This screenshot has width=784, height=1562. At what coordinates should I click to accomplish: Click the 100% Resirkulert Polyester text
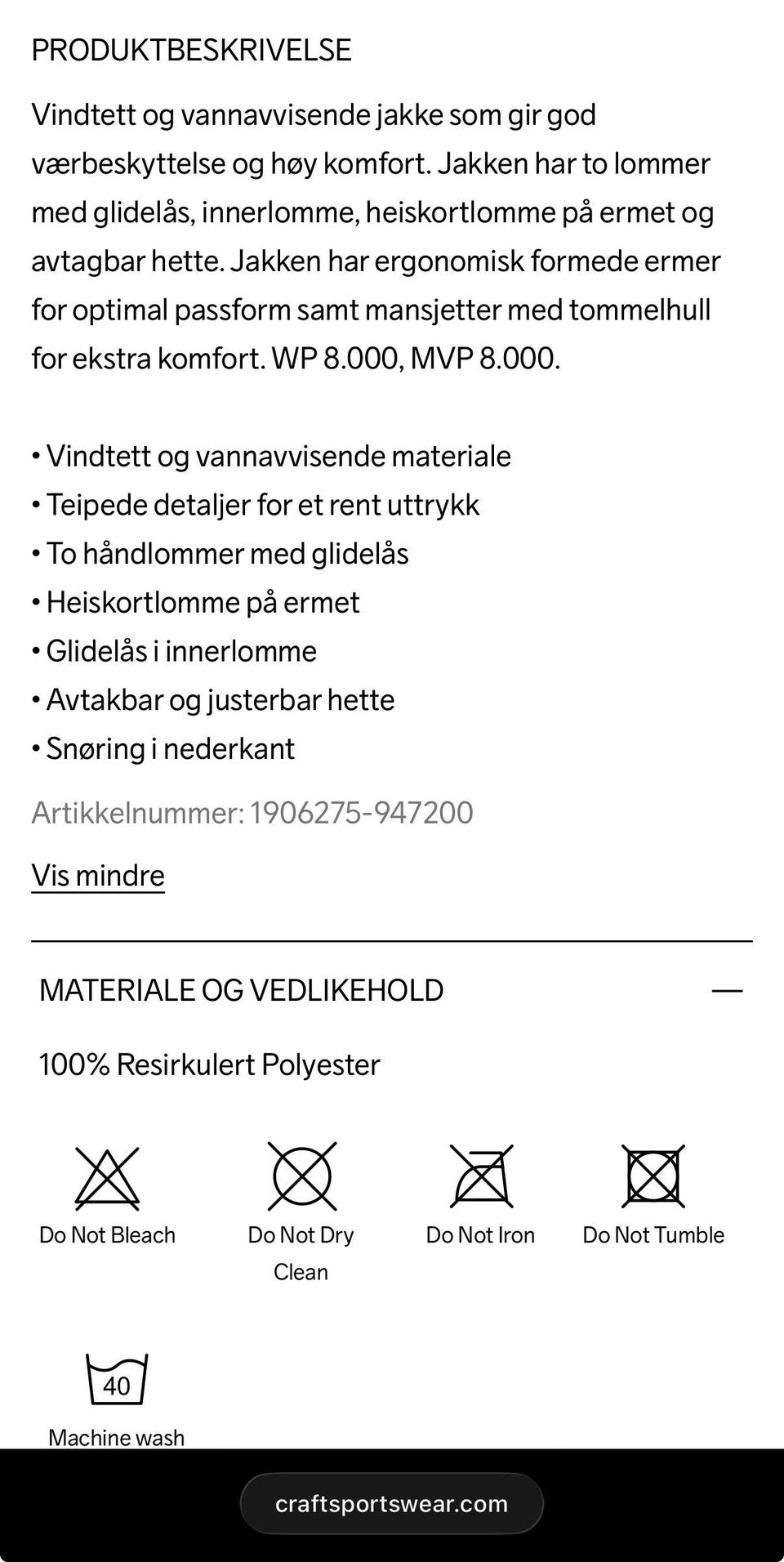pos(209,1064)
